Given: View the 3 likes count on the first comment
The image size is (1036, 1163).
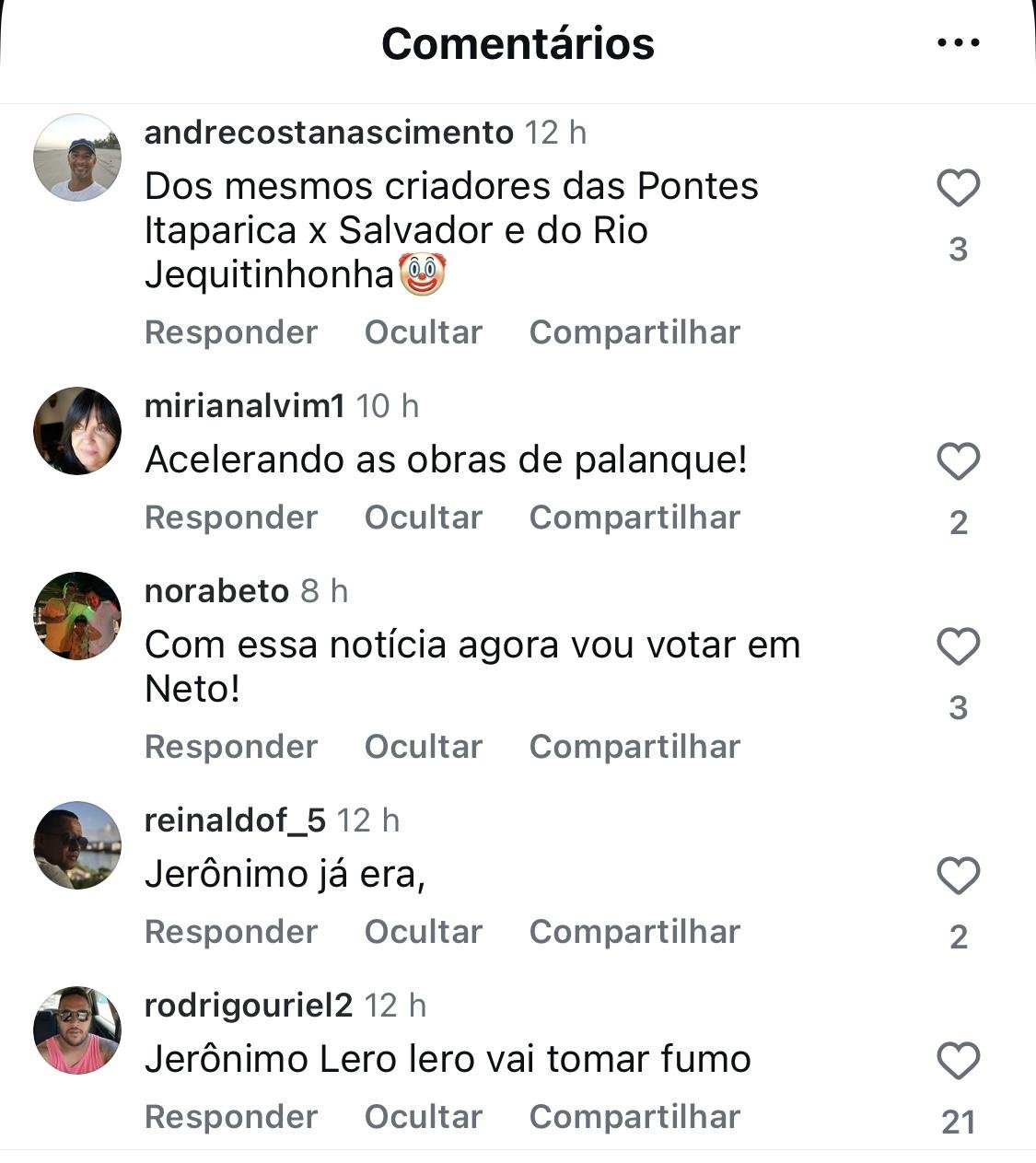Looking at the screenshot, I should (959, 247).
